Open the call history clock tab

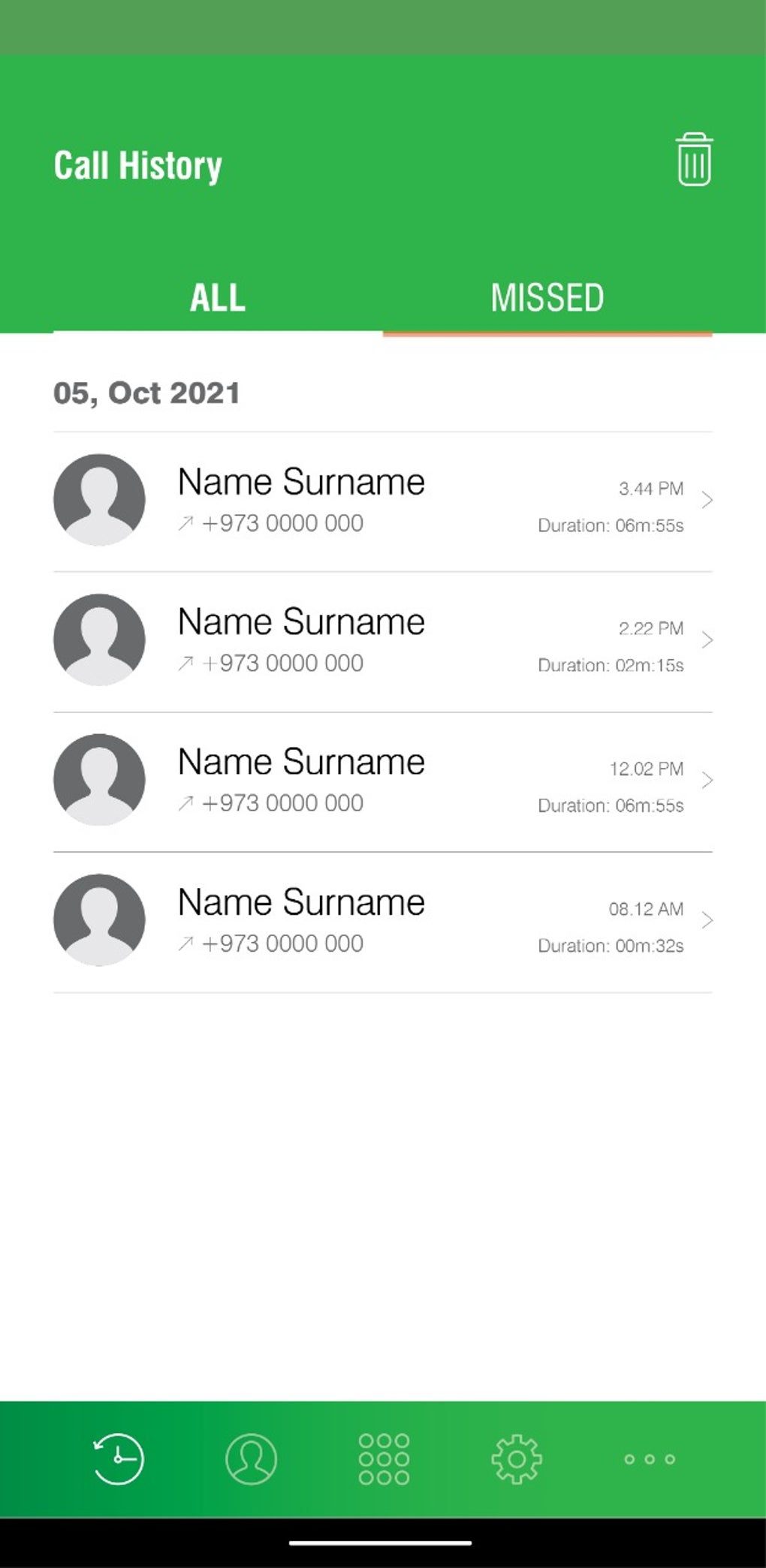tap(118, 1458)
